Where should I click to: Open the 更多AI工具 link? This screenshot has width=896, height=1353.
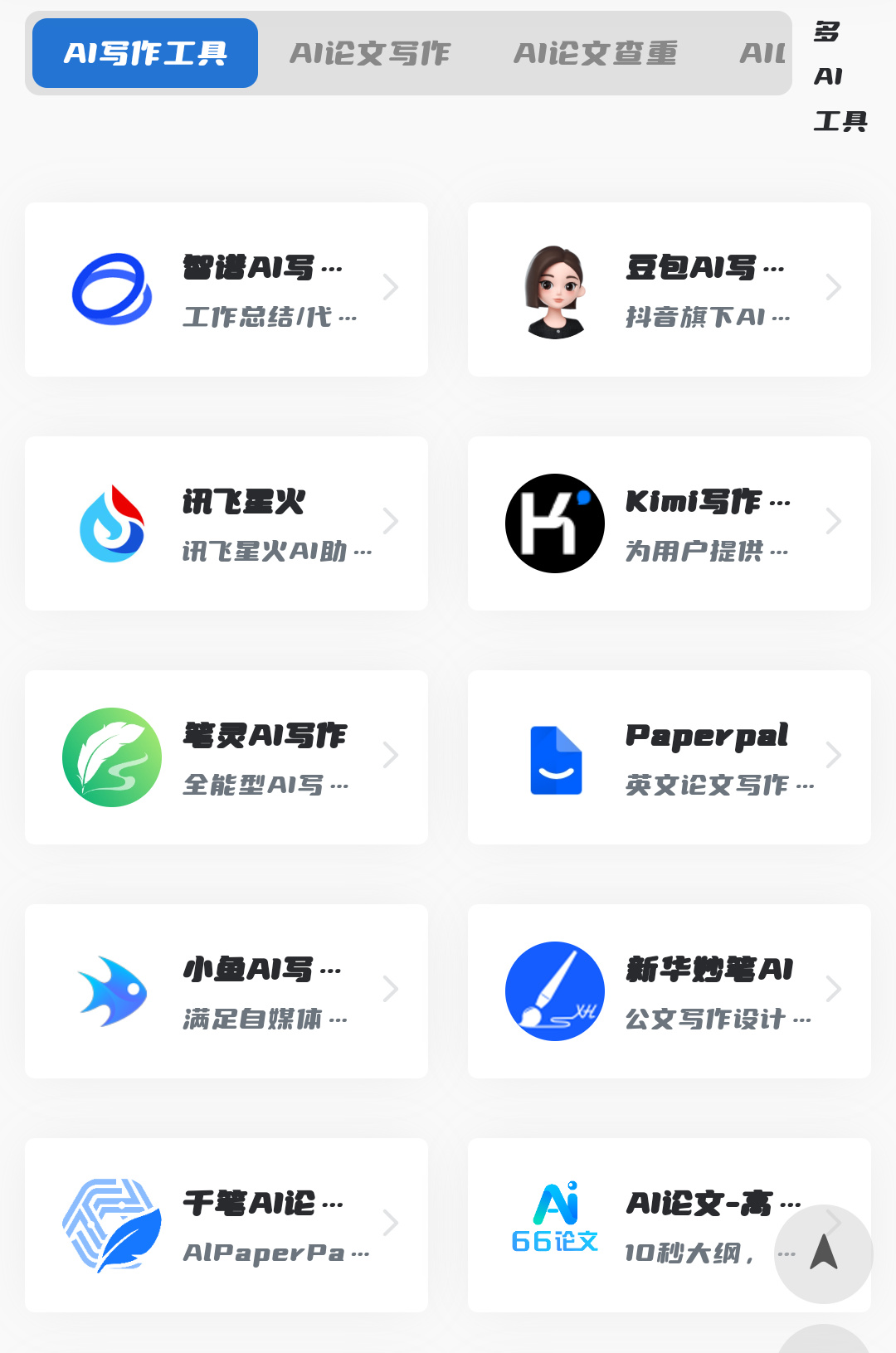tap(839, 76)
